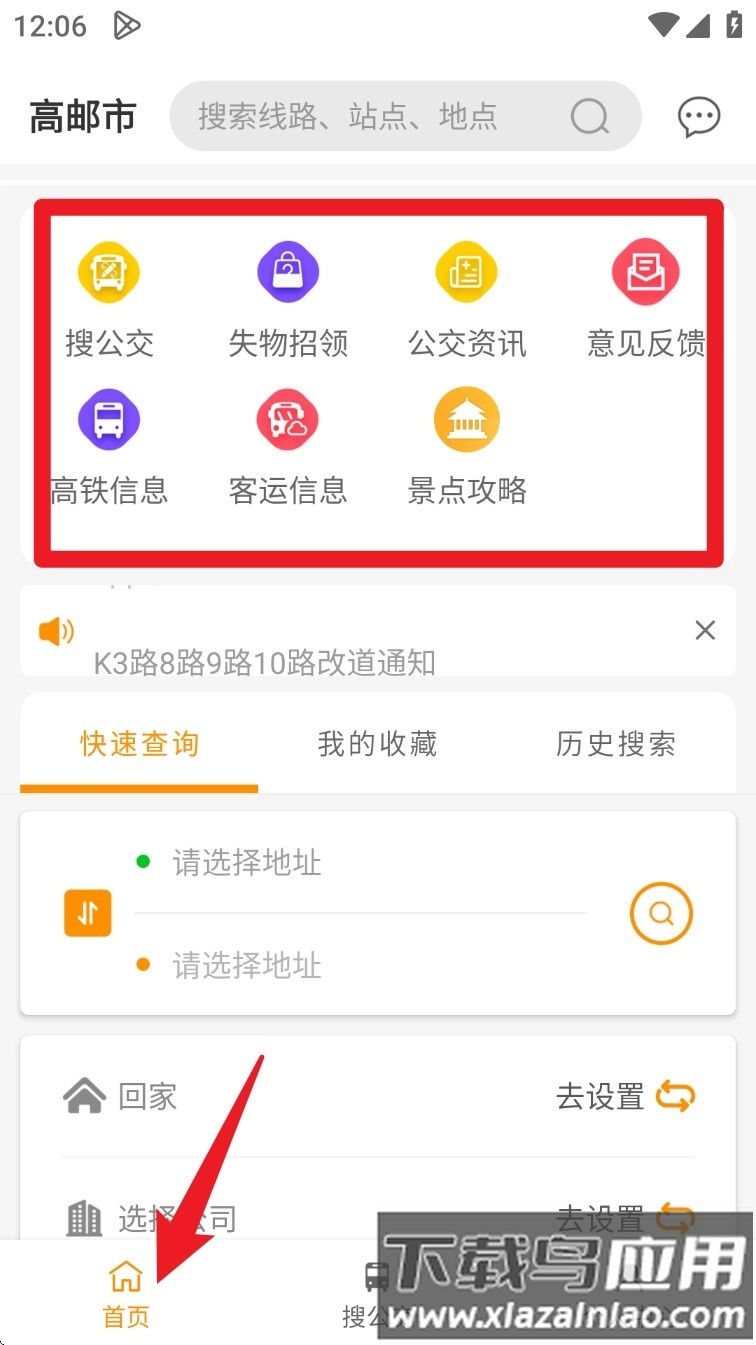Select the 快速查询 tab
756x1345 pixels.
tap(139, 744)
